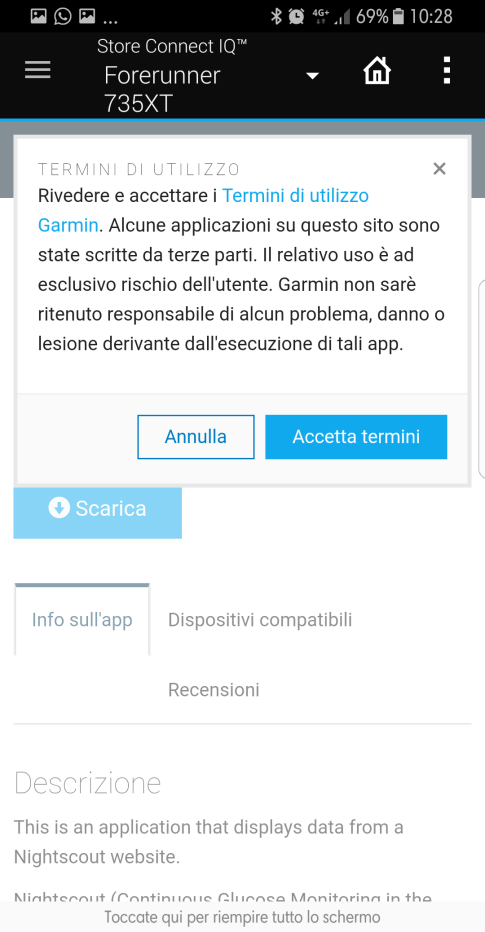
Task: Select the Info sull'app tab
Action: (82, 620)
